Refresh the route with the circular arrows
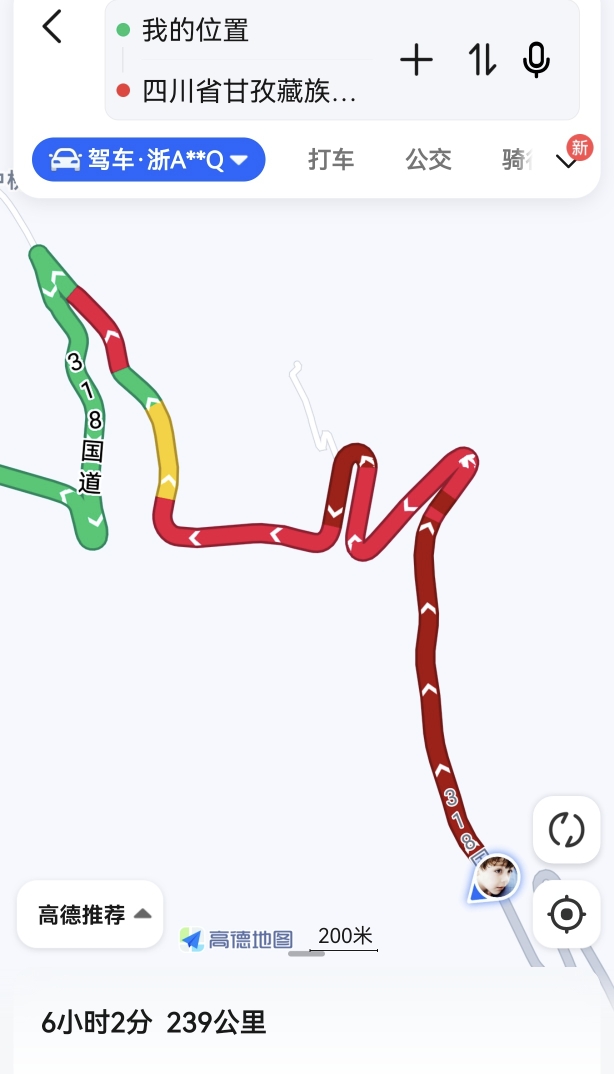 567,829
